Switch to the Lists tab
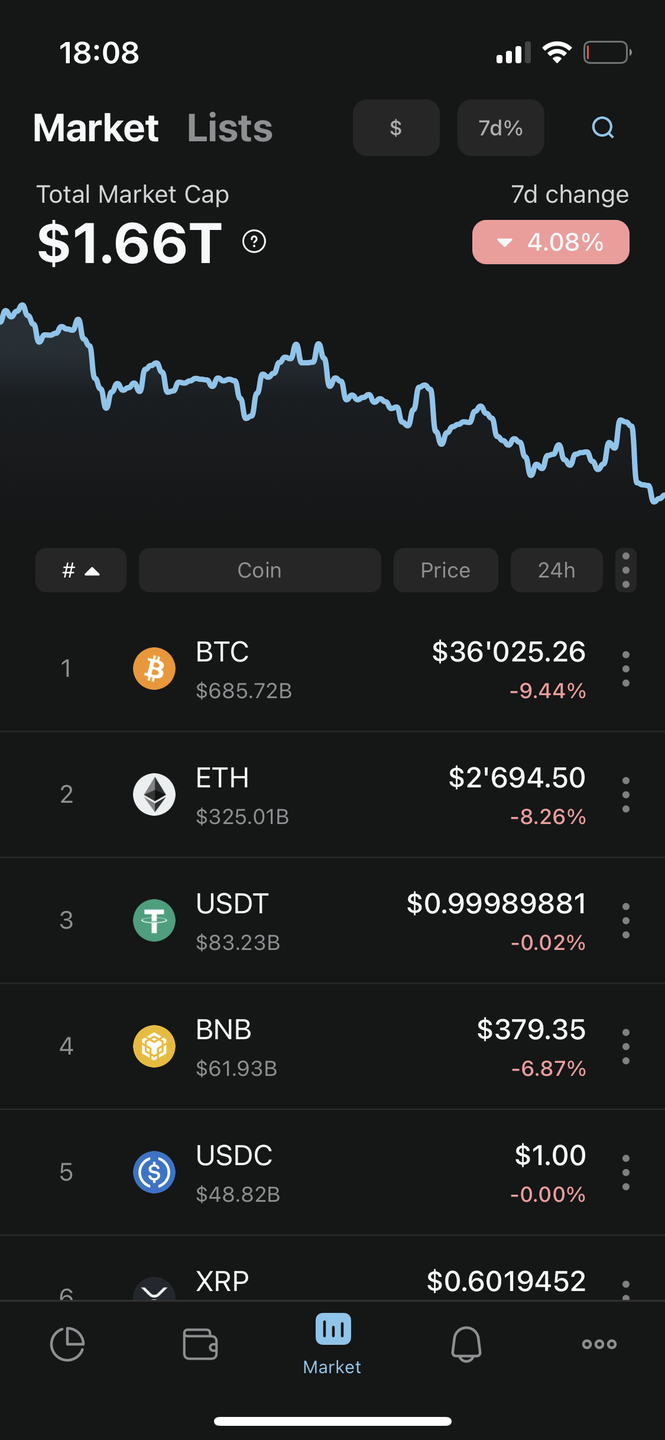Image resolution: width=665 pixels, height=1440 pixels. tap(230, 128)
